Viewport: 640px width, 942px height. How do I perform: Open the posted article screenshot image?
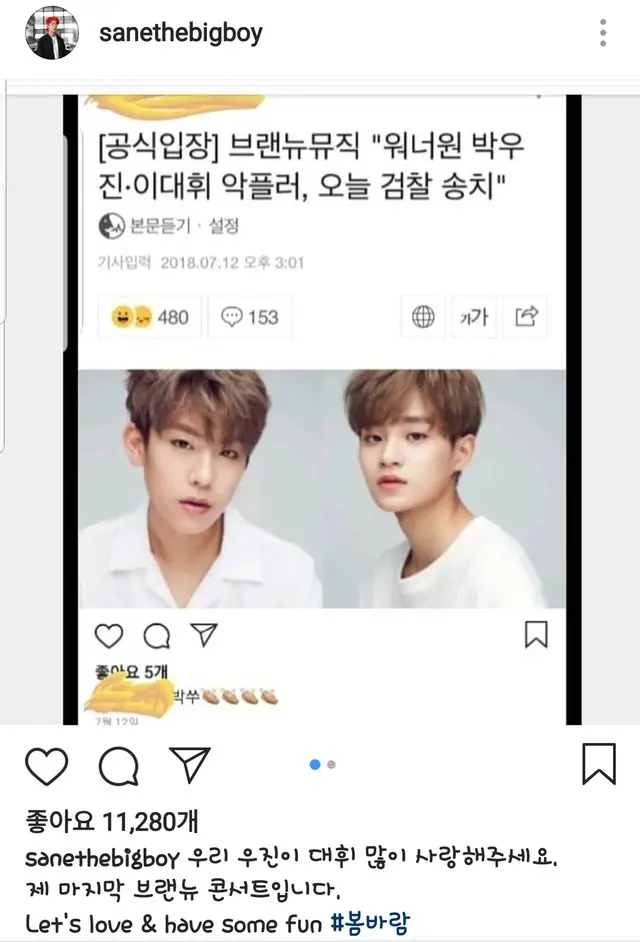(x=321, y=400)
